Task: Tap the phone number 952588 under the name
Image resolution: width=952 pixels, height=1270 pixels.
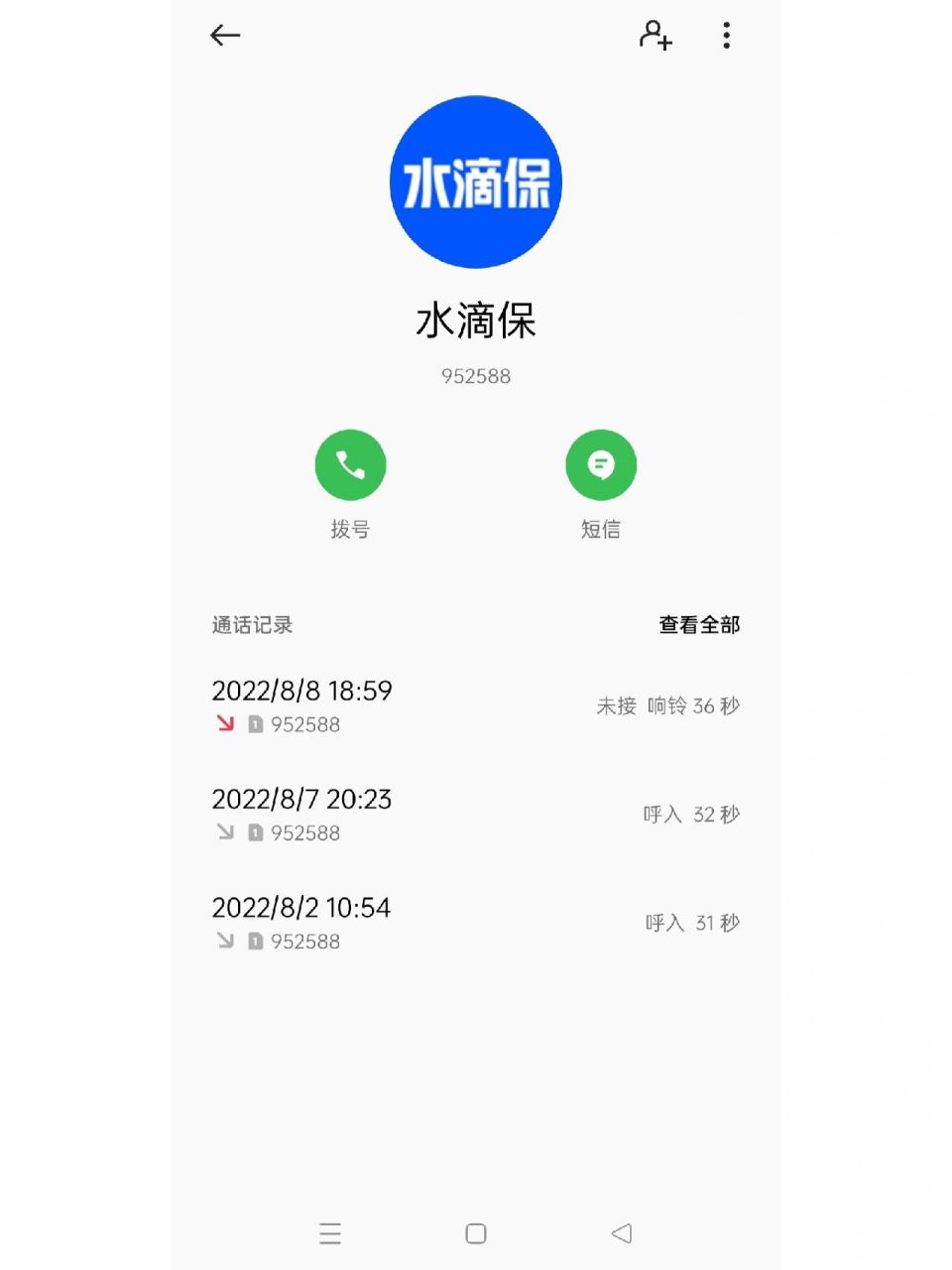Action: coord(475,376)
